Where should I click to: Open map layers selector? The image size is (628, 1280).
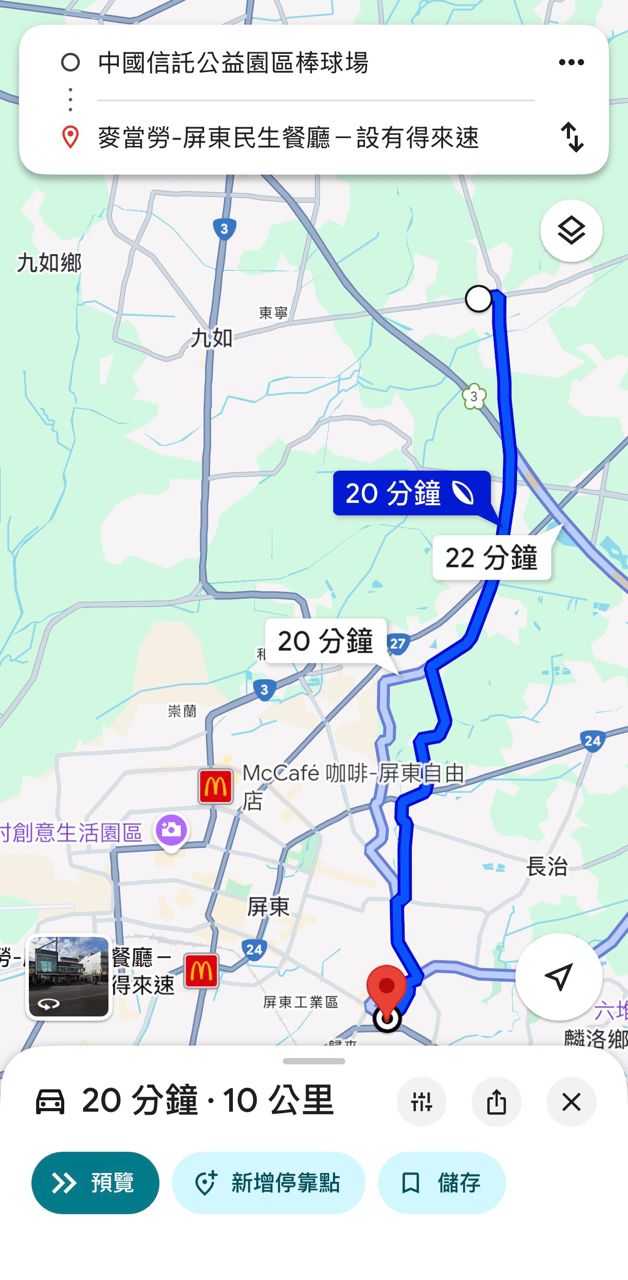(571, 231)
